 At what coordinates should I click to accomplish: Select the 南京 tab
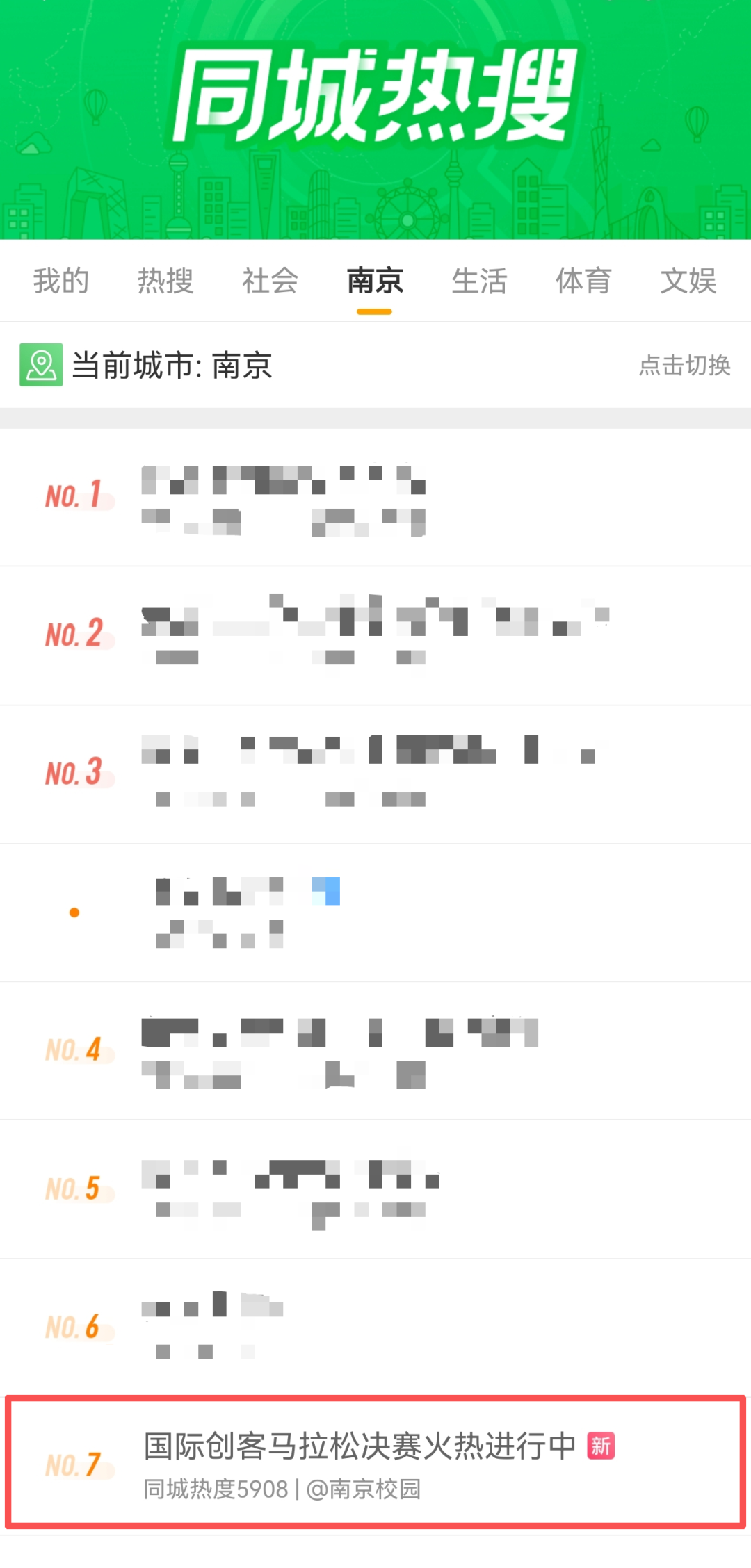pyautogui.click(x=375, y=281)
